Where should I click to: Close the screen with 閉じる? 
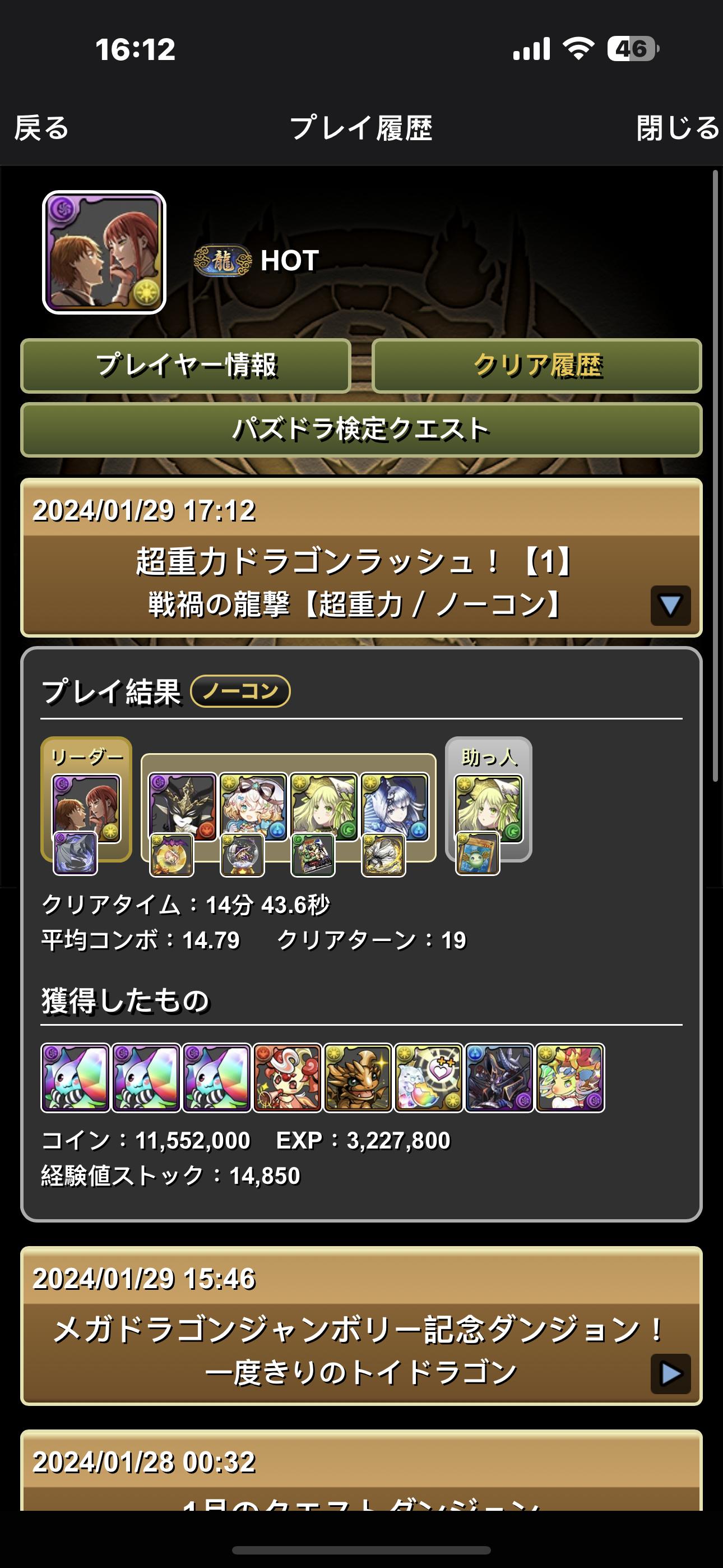pyautogui.click(x=676, y=128)
